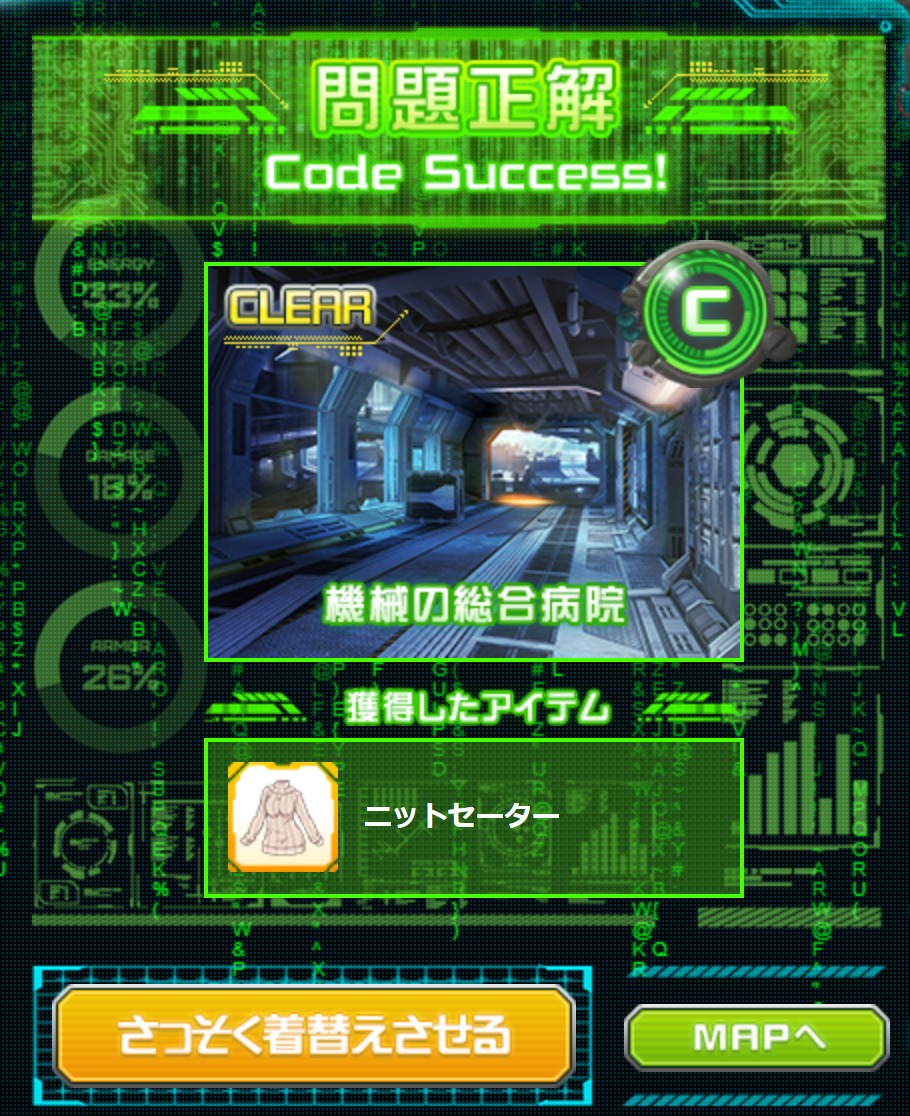Tap the orange さっそく着替えさせる button

pyautogui.click(x=314, y=1035)
